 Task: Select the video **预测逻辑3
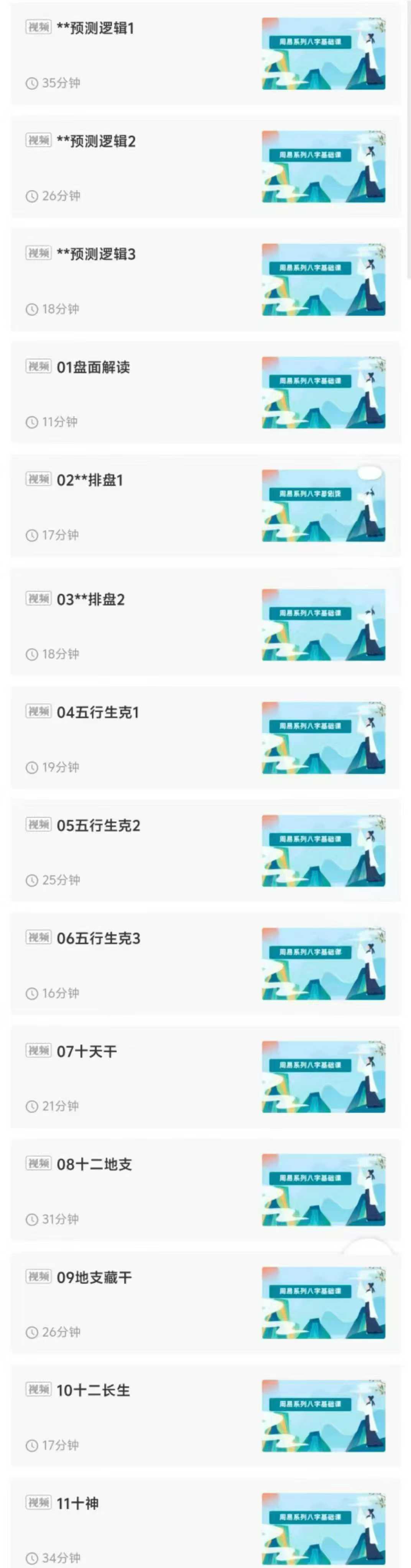[95, 254]
